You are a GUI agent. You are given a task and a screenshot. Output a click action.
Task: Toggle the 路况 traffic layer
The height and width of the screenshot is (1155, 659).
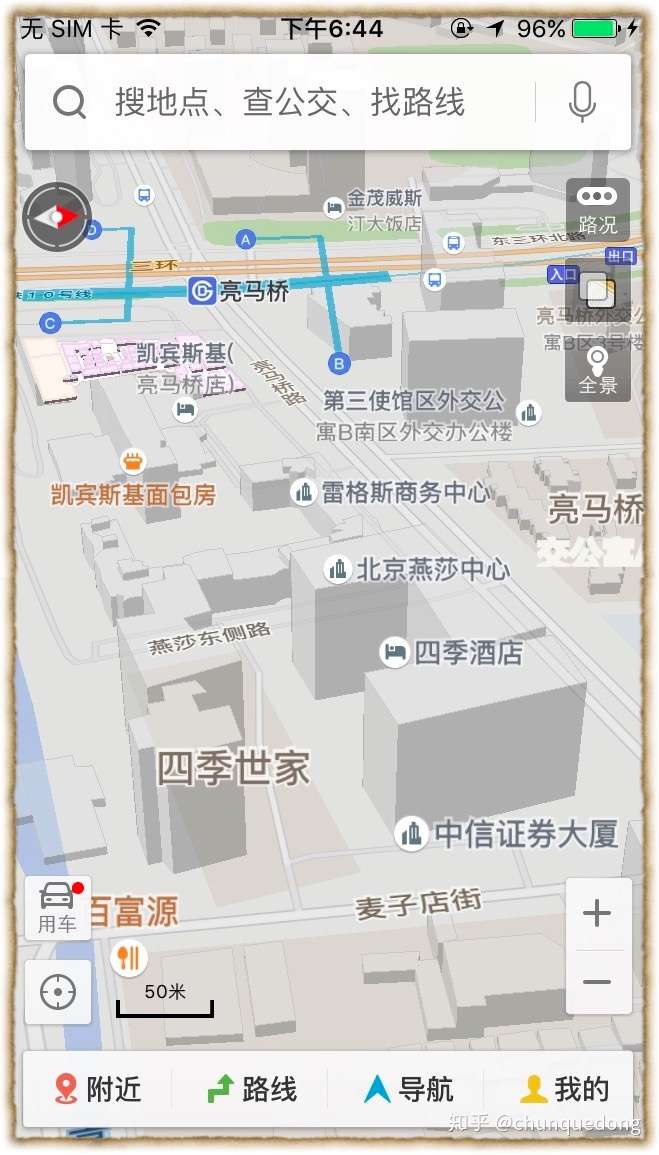[597, 210]
